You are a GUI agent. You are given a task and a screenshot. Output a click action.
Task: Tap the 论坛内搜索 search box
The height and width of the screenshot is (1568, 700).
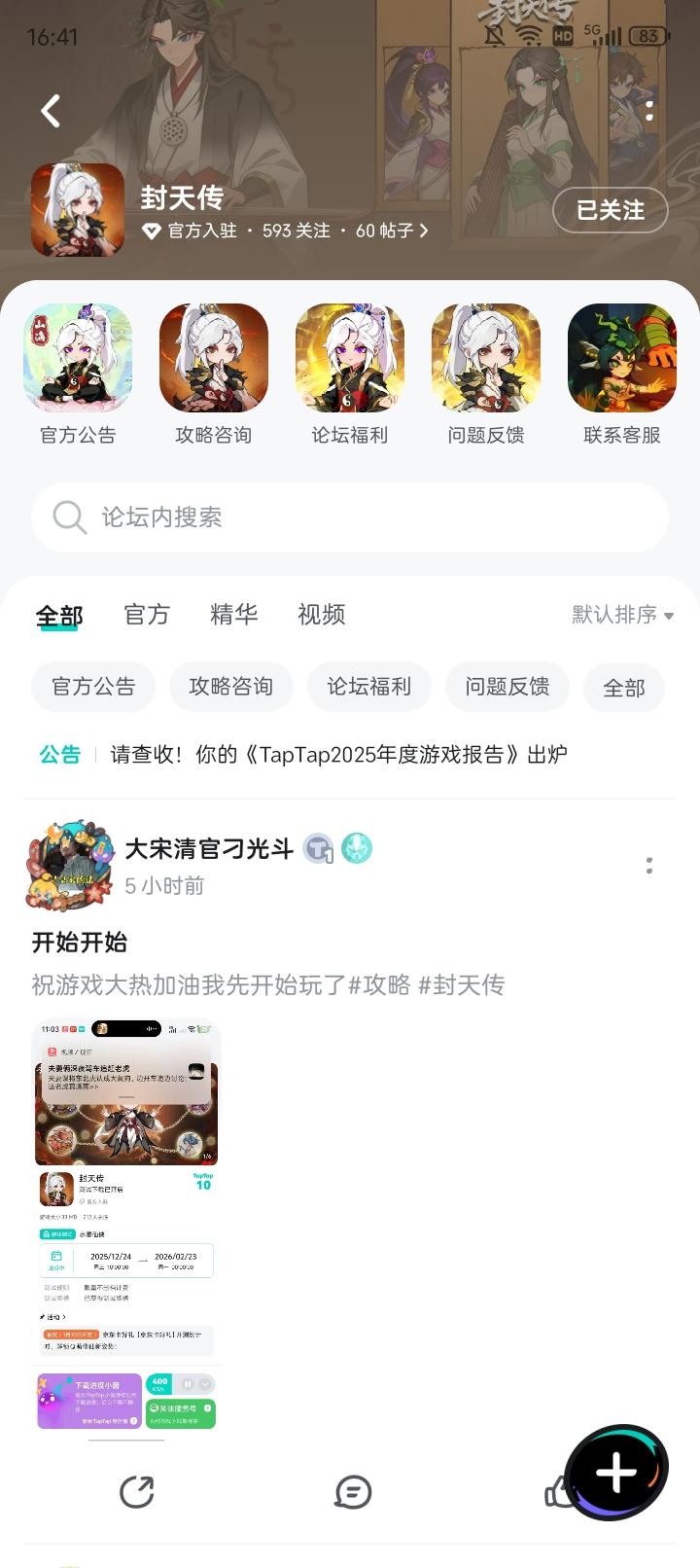pos(350,517)
